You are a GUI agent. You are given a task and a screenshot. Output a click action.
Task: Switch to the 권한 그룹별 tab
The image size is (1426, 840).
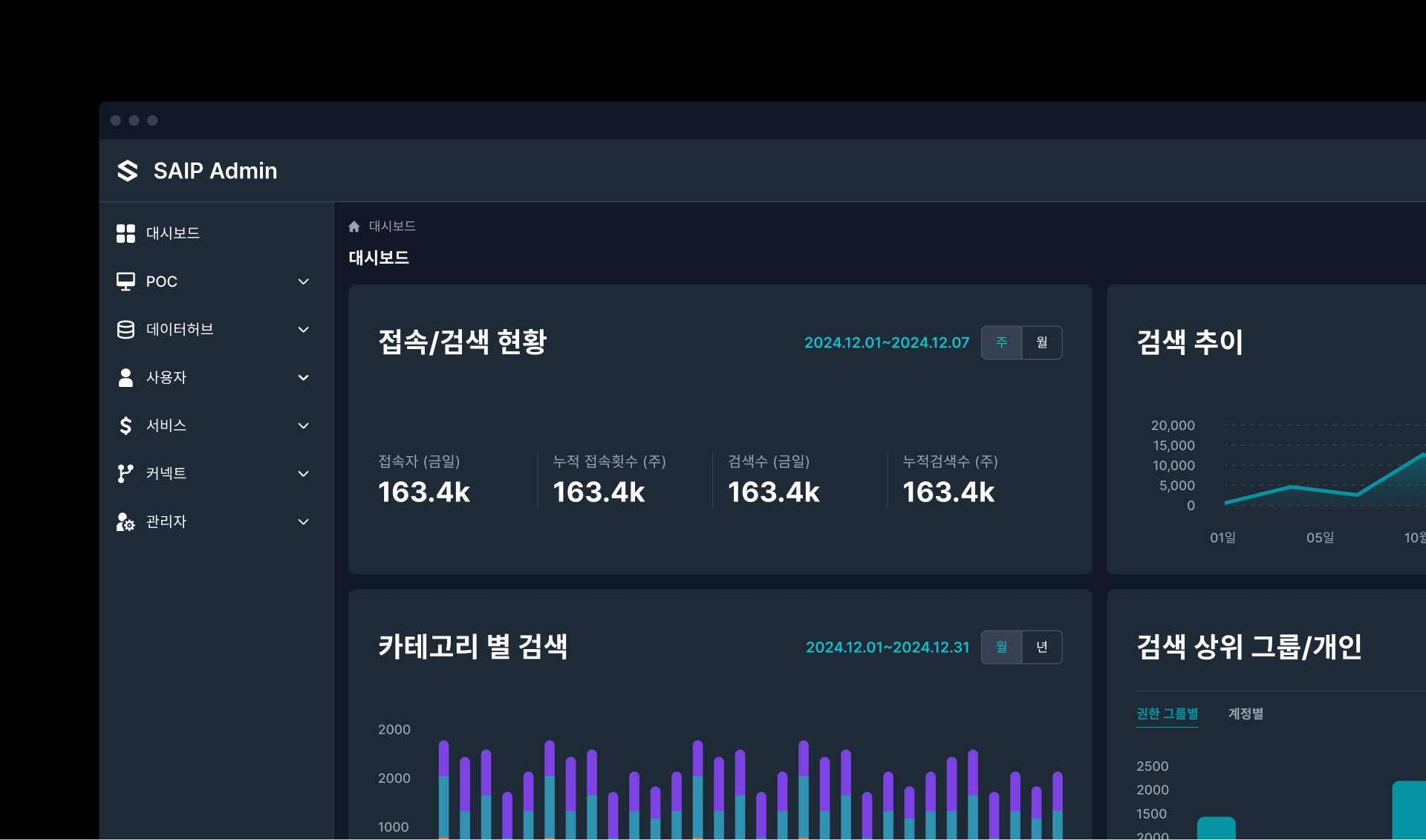tap(1167, 714)
